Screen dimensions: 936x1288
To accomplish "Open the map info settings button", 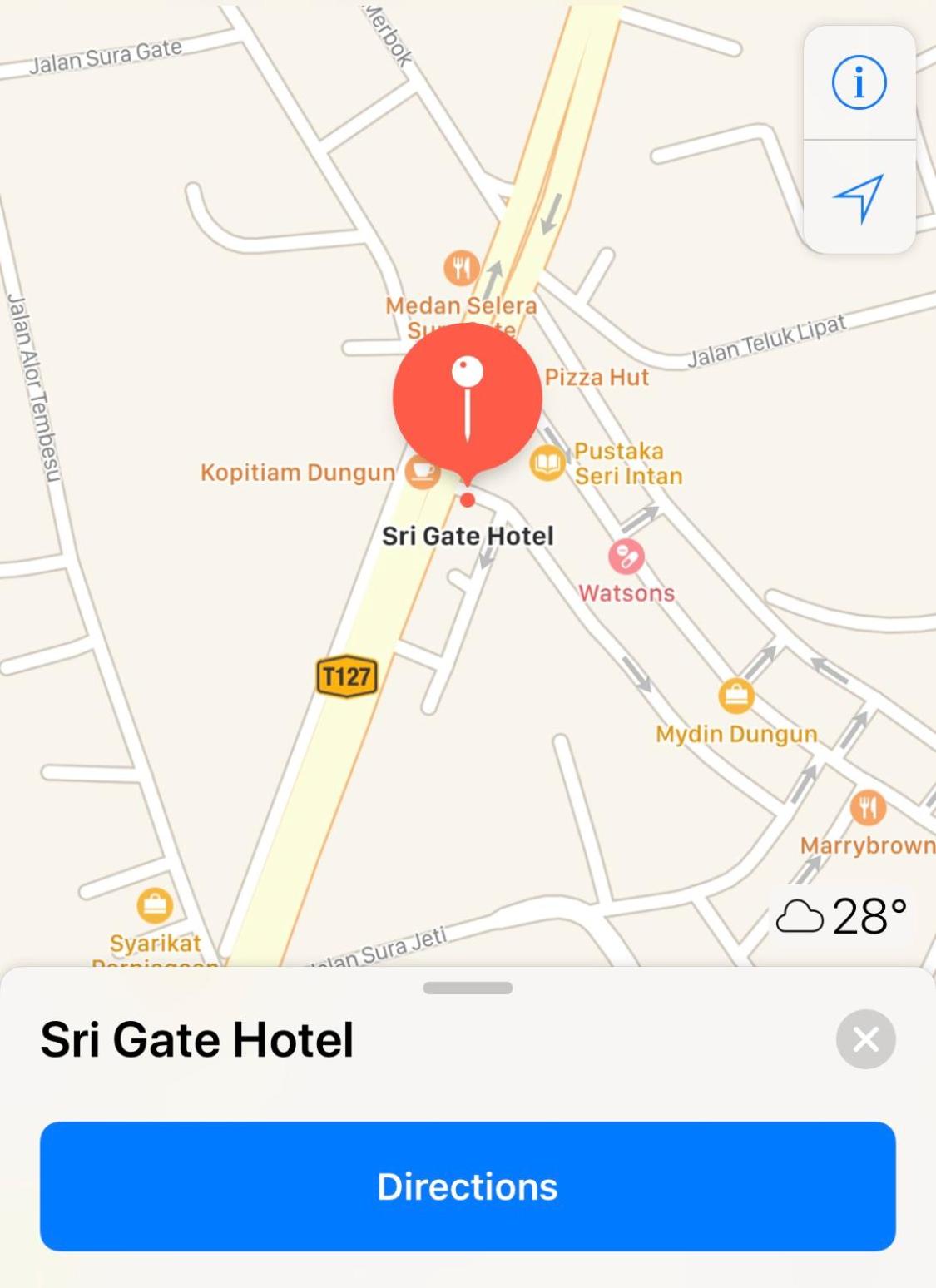I will pos(859,82).
